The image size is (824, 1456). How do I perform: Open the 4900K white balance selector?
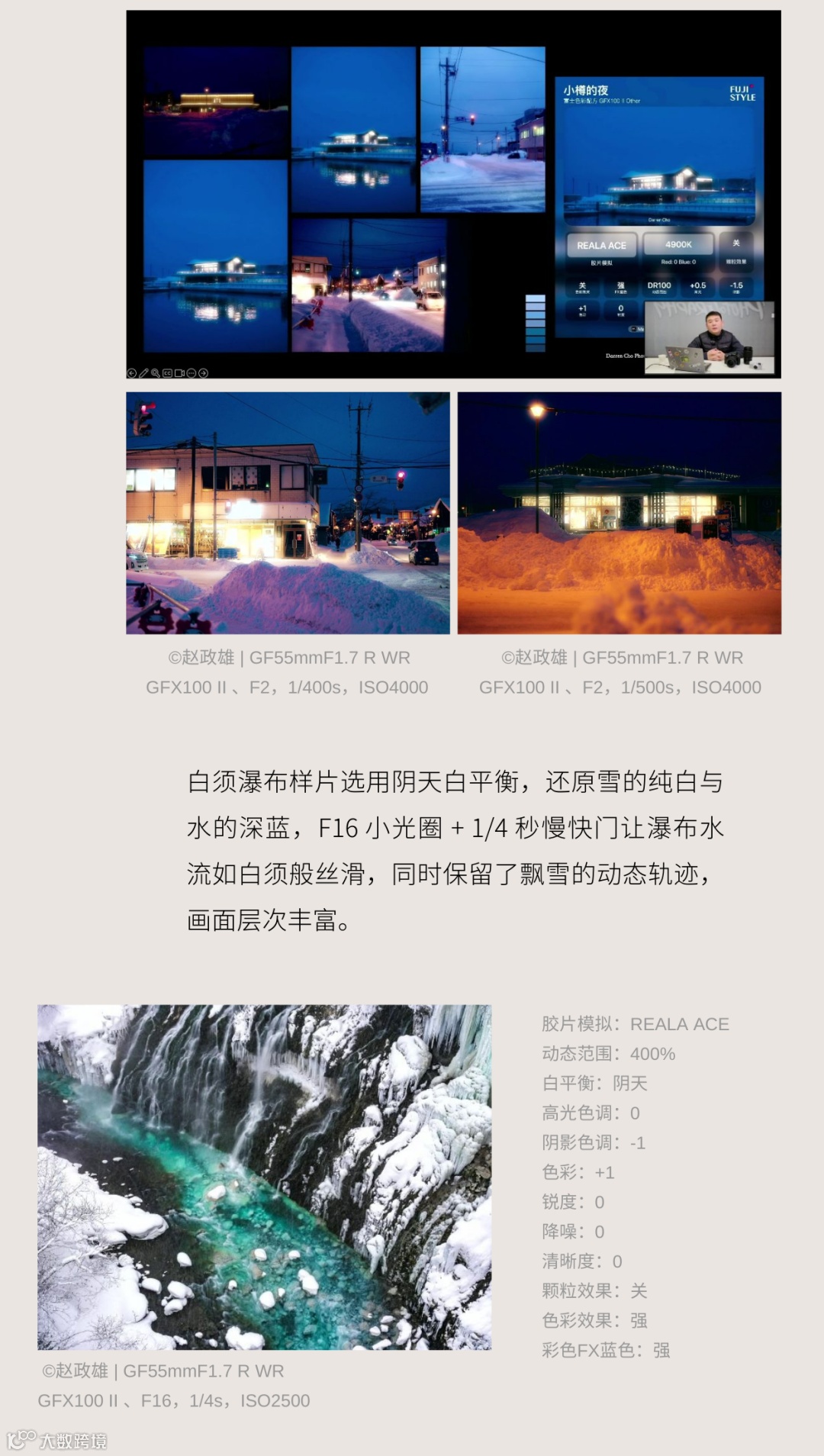[679, 244]
